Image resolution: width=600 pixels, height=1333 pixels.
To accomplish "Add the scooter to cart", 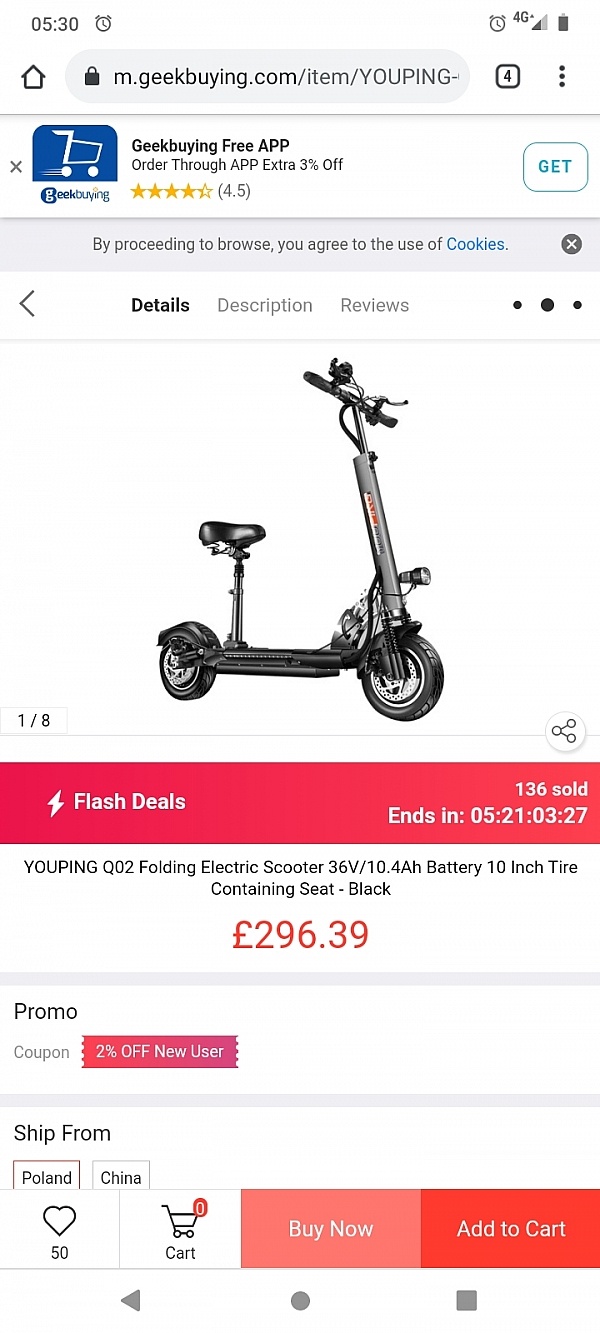I will click(x=511, y=1229).
